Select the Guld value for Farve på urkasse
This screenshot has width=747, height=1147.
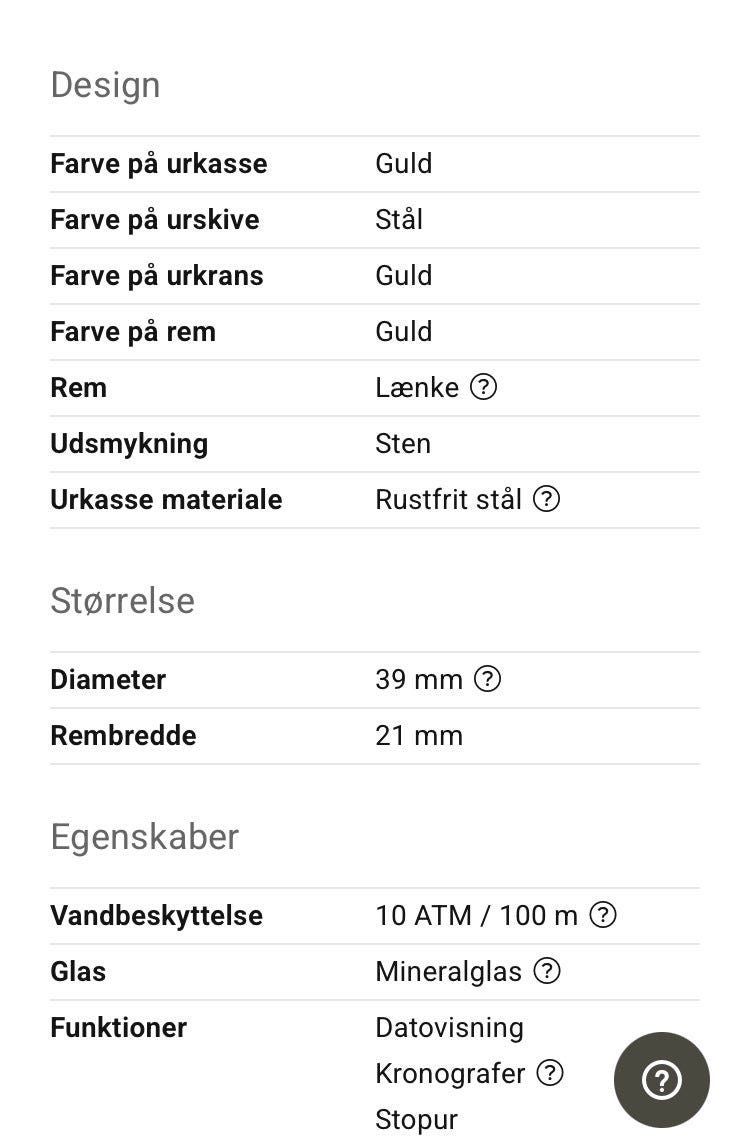point(403,164)
